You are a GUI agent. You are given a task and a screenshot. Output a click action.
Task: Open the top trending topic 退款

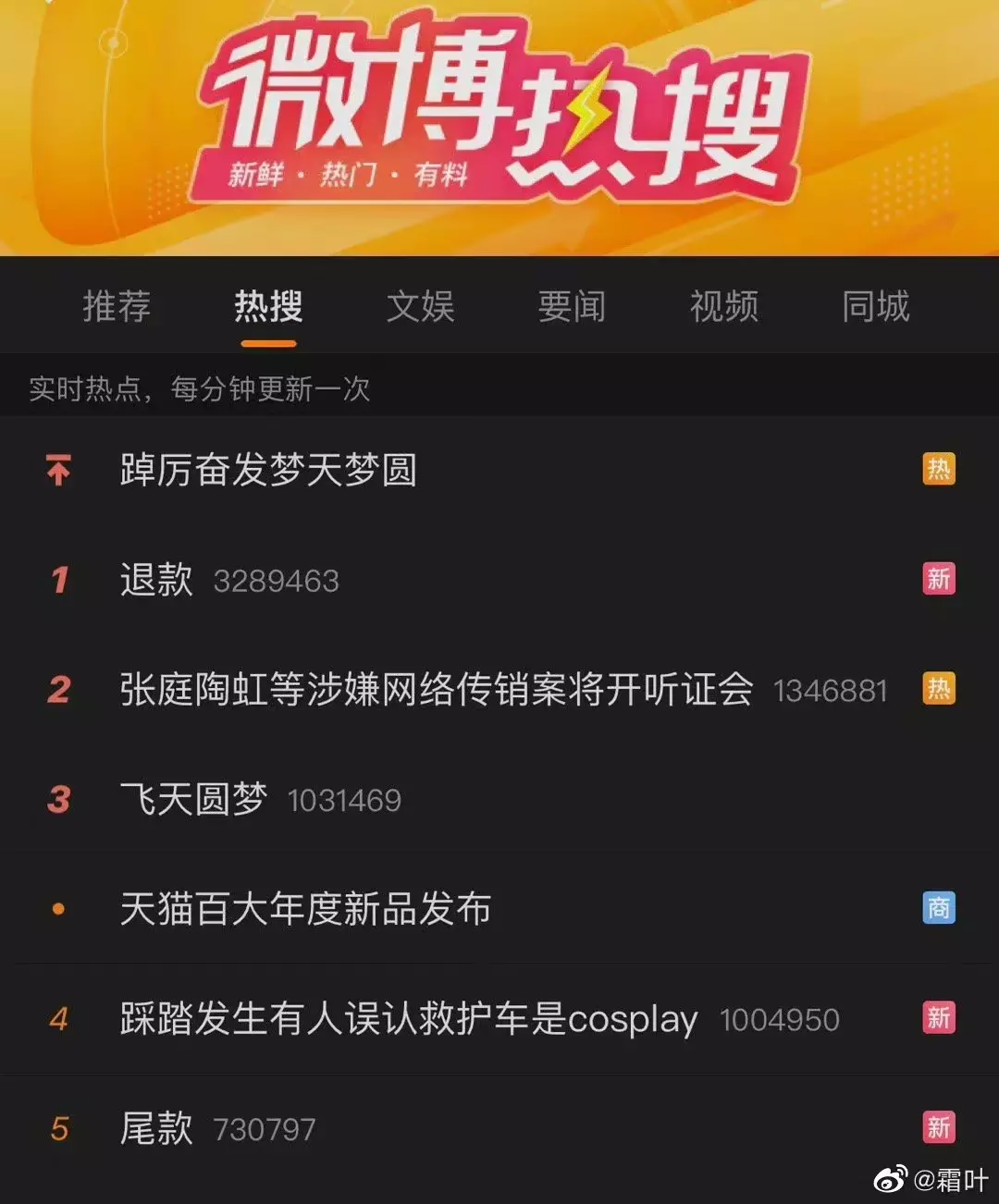pyautogui.click(x=156, y=580)
